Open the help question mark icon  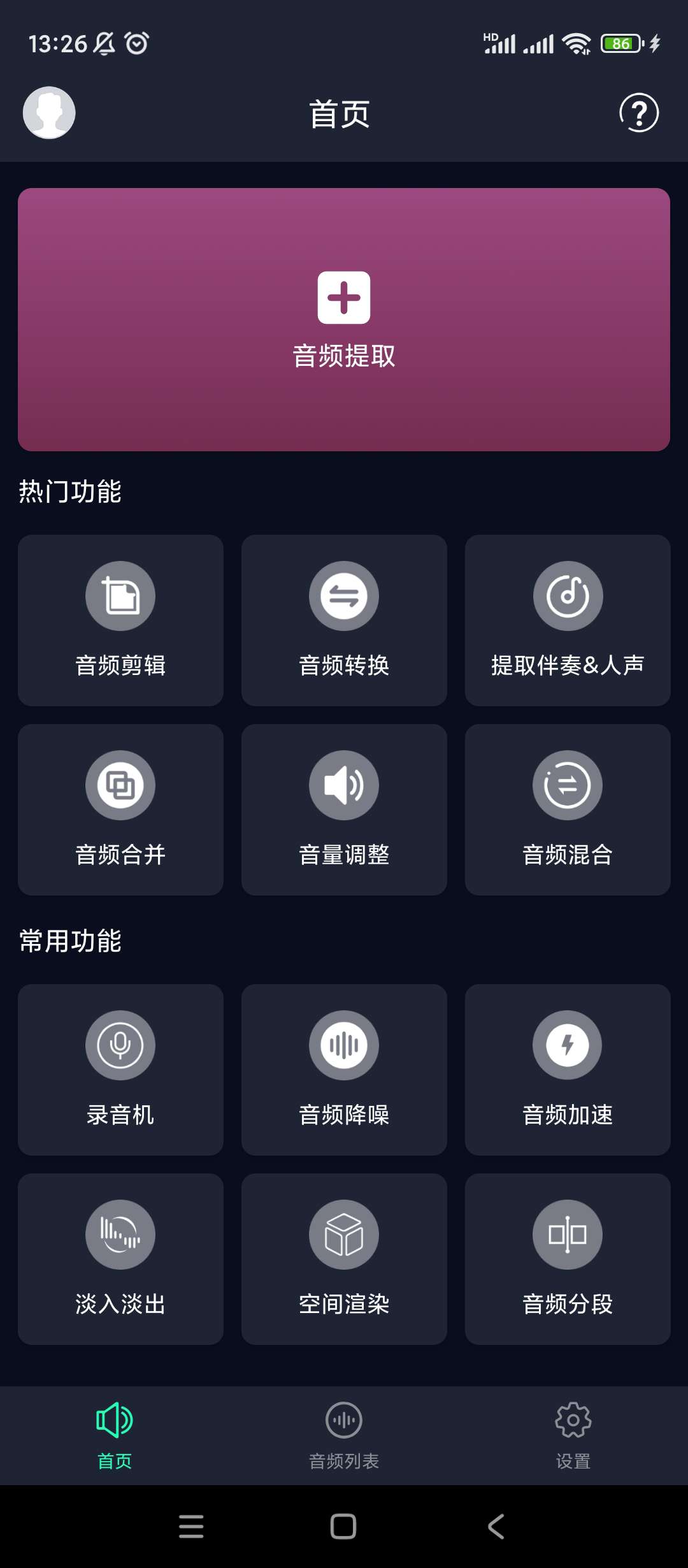pos(638,113)
